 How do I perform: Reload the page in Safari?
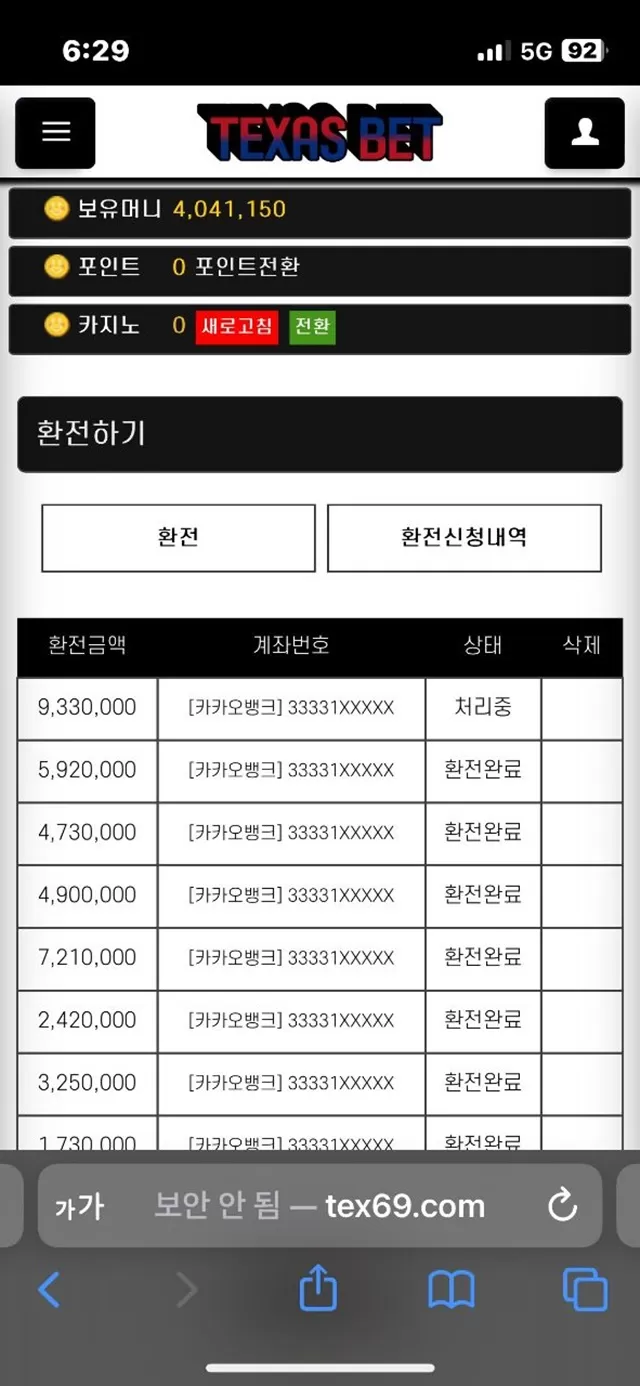coord(563,1205)
